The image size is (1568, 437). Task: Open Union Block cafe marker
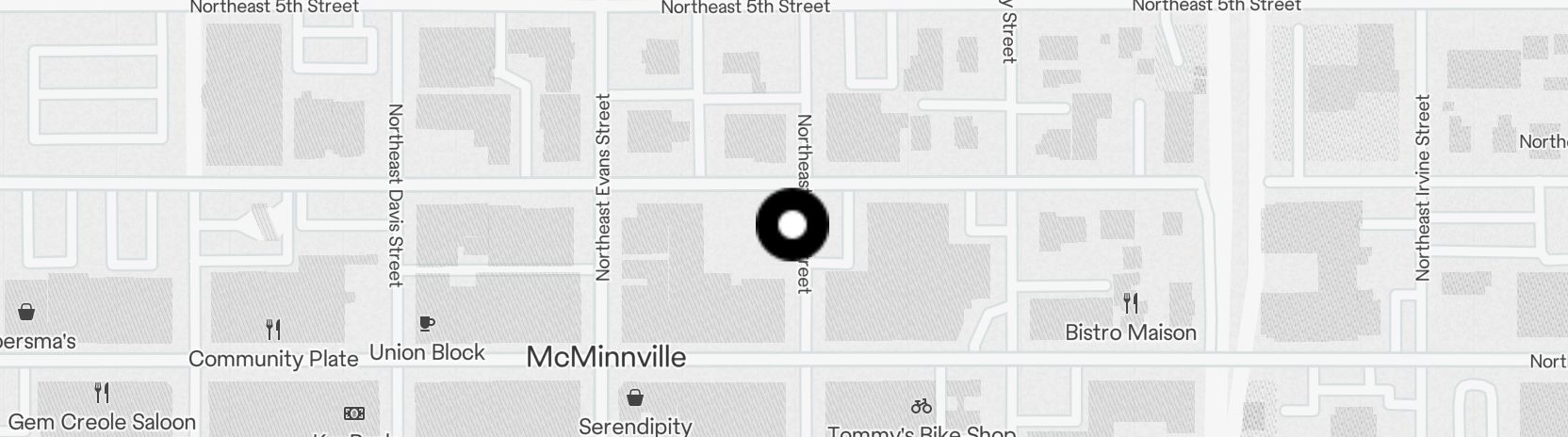coord(427,324)
